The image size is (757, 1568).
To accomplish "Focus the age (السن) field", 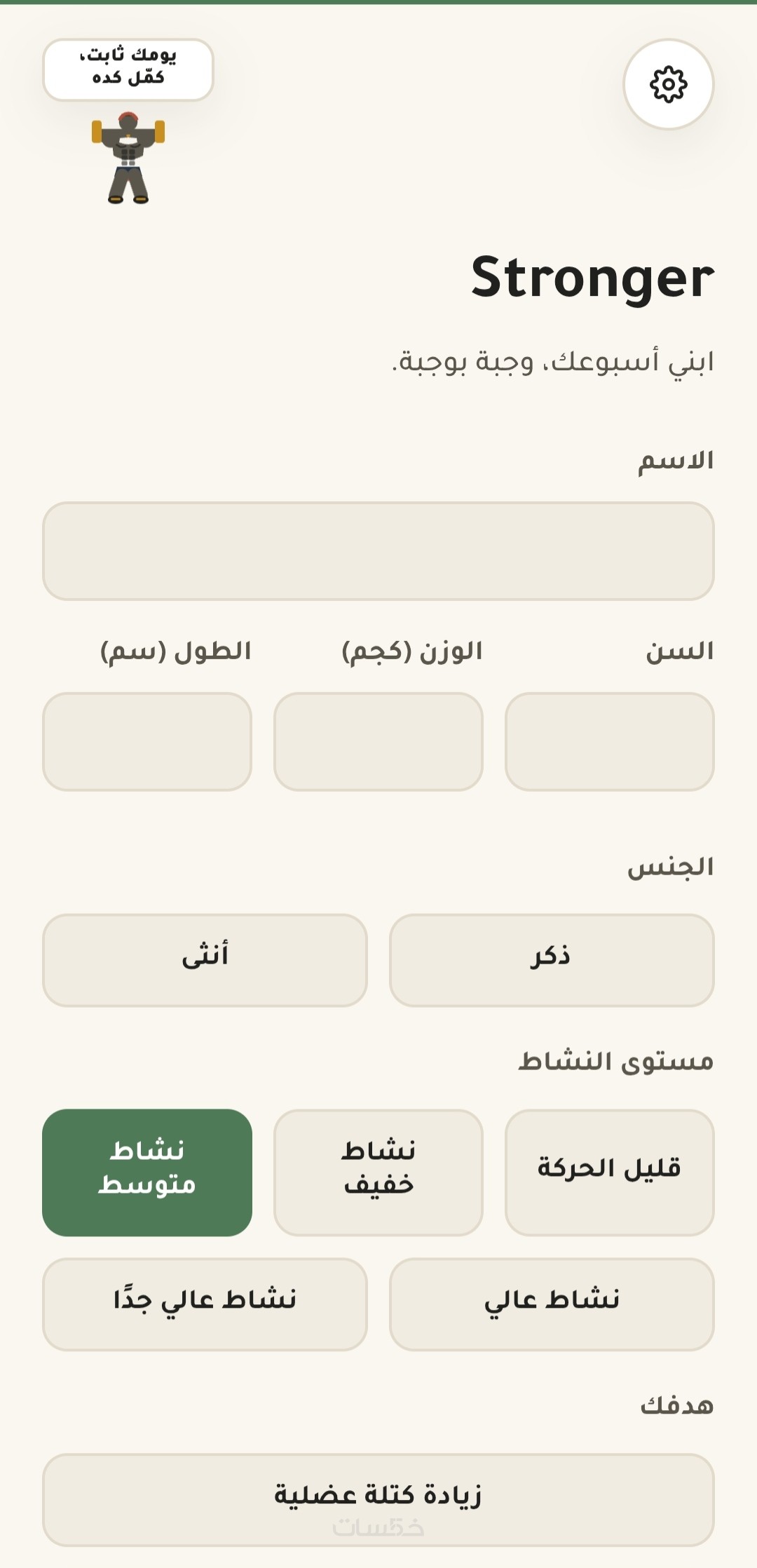I will click(x=610, y=742).
